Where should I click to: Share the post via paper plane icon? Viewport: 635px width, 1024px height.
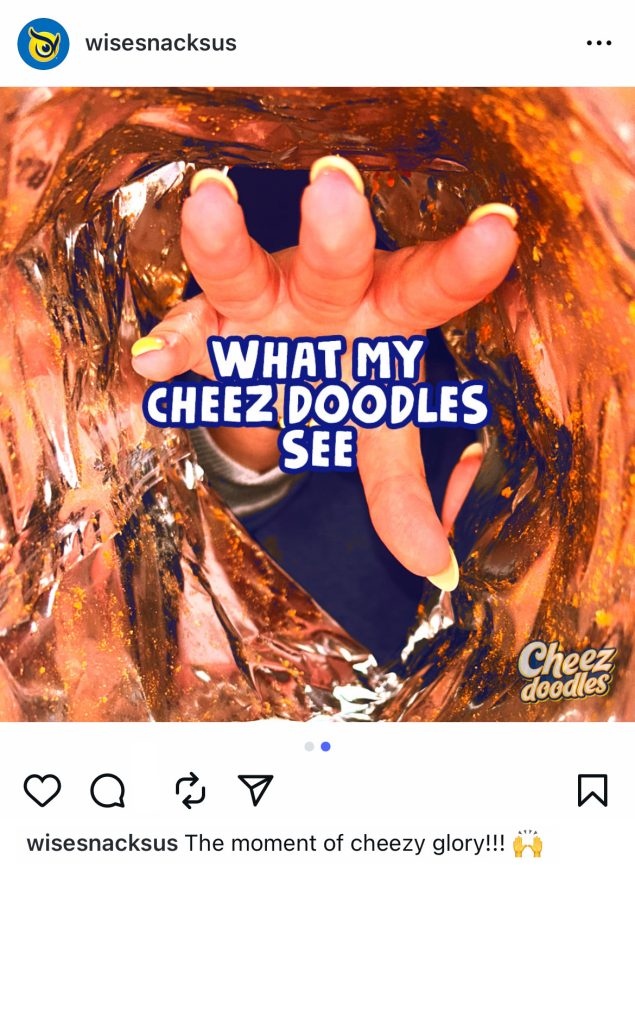click(x=256, y=791)
